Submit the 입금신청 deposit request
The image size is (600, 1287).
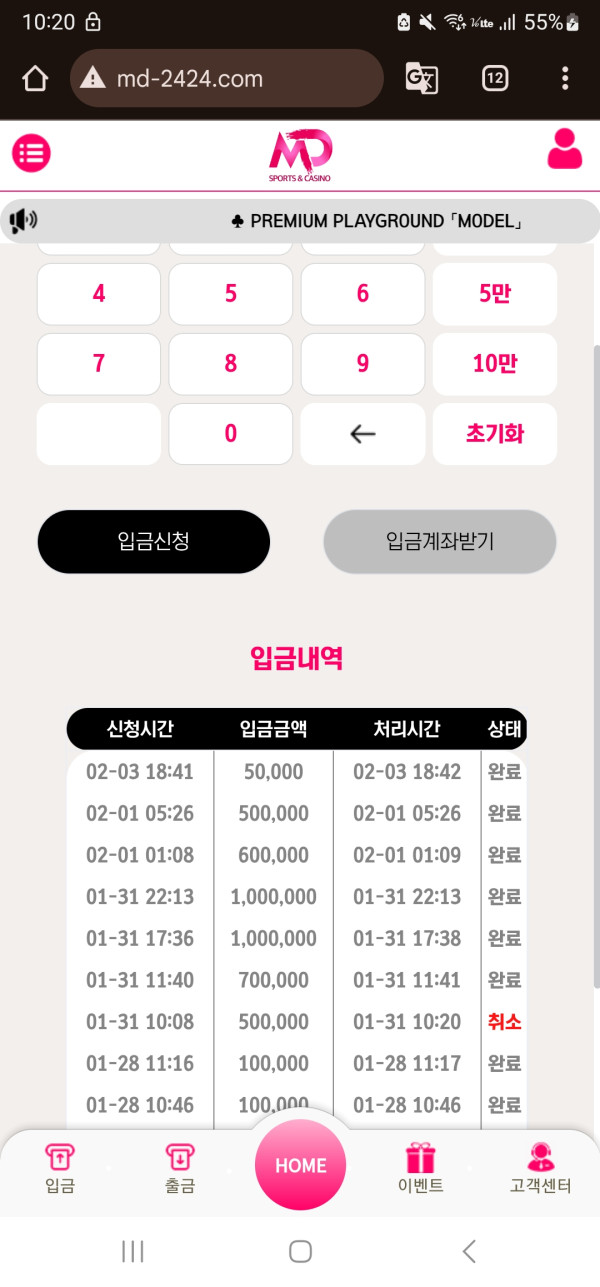pyautogui.click(x=154, y=542)
